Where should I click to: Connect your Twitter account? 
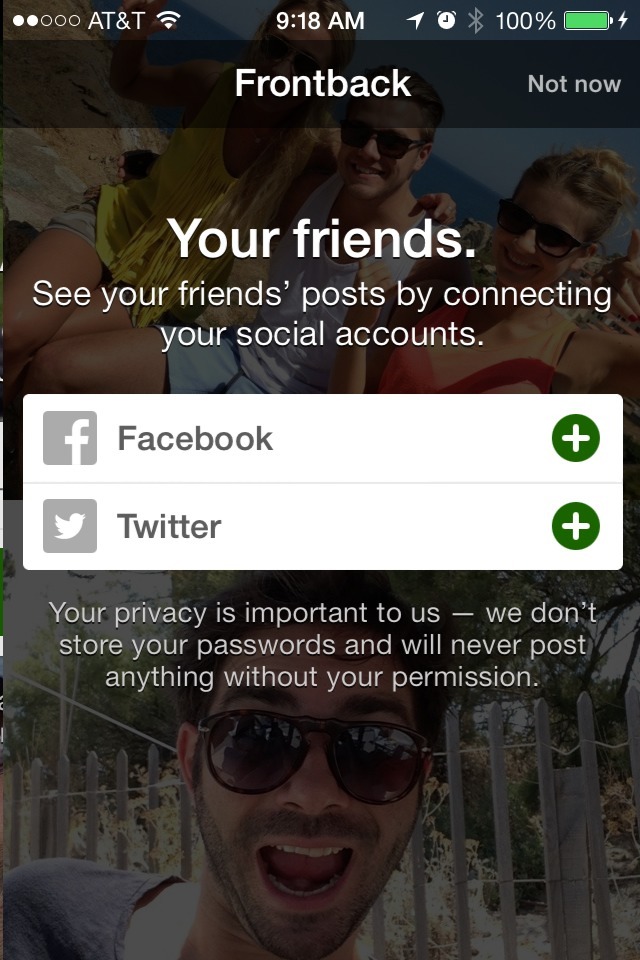[575, 526]
